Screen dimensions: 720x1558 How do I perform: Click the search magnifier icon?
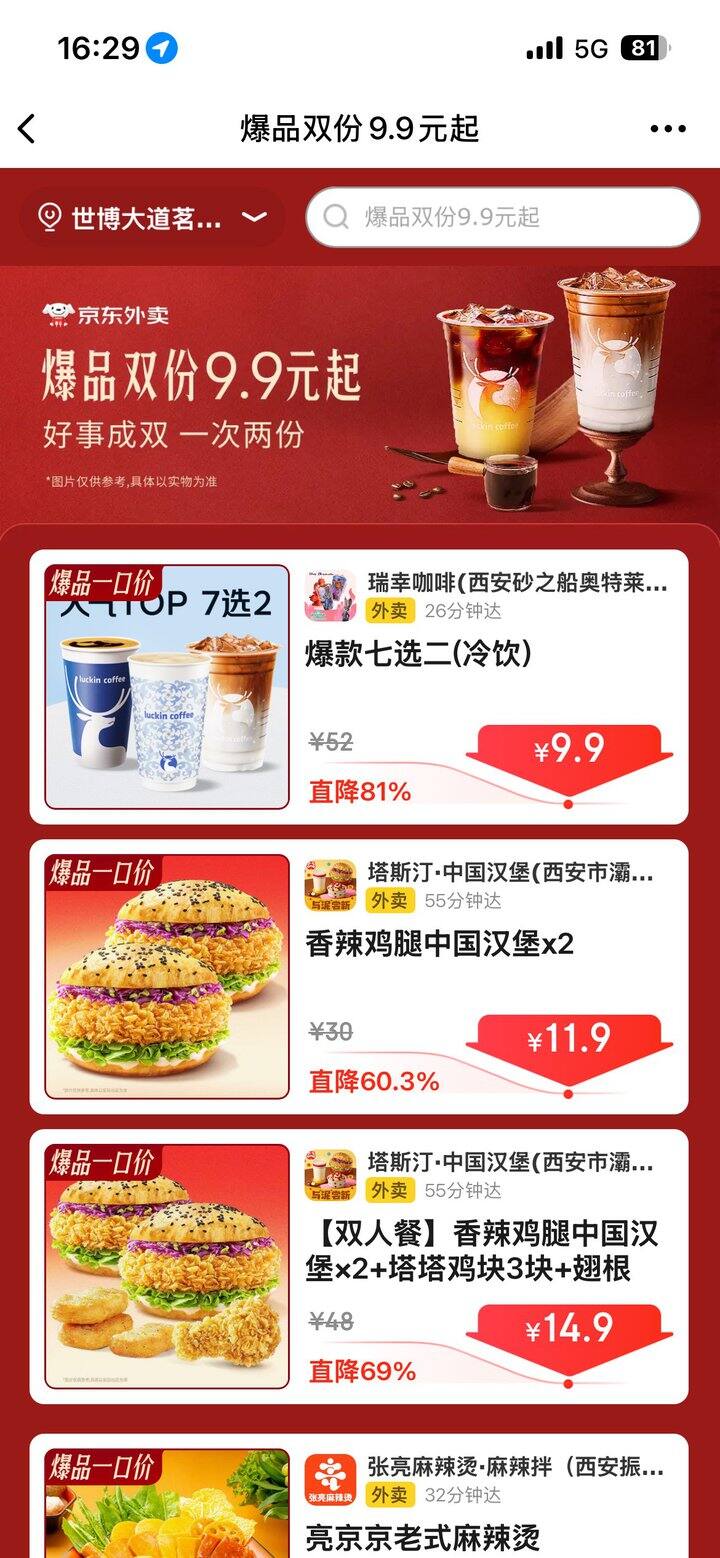pos(336,218)
